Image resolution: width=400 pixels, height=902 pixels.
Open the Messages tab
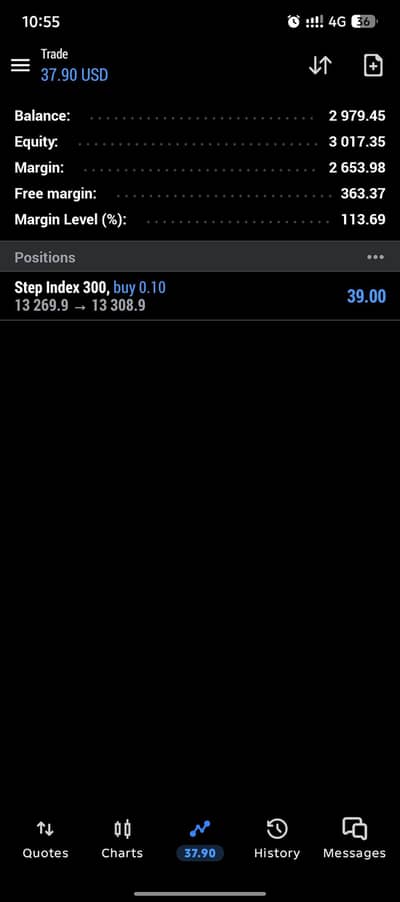click(x=355, y=840)
